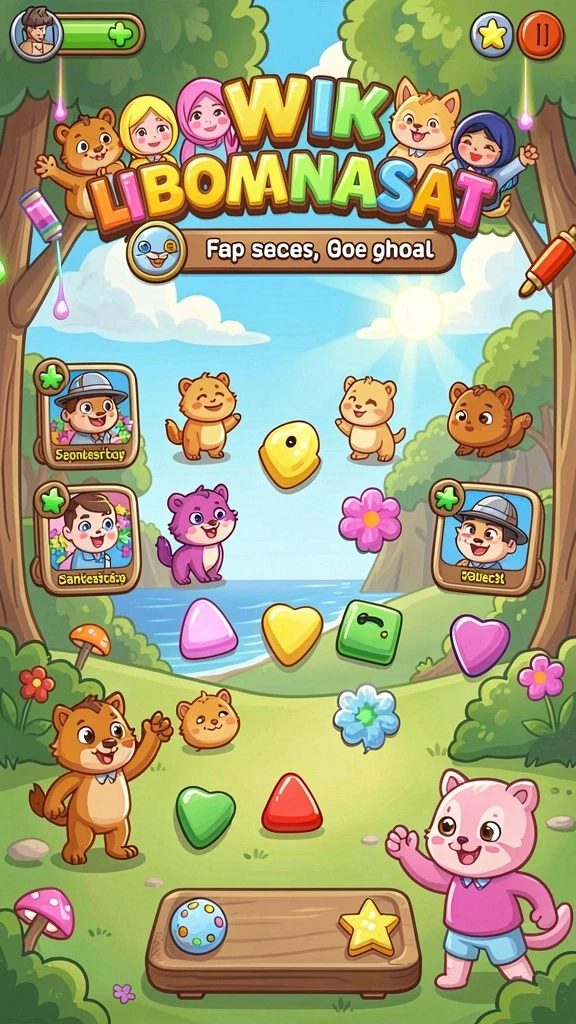Image resolution: width=576 pixels, height=1024 pixels.
Task: Select the brown-haired boy character card
Action: (x=86, y=539)
